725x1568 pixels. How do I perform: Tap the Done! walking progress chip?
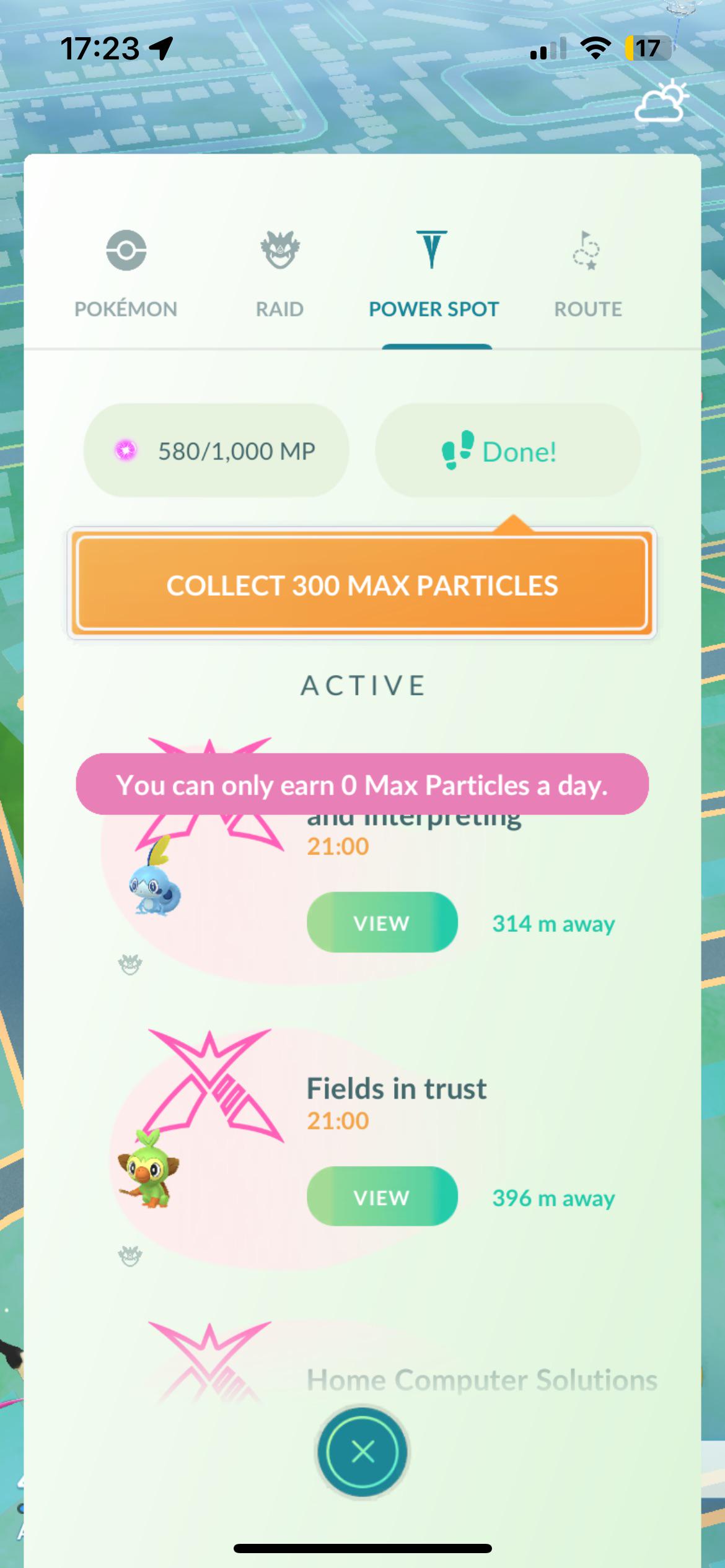507,451
